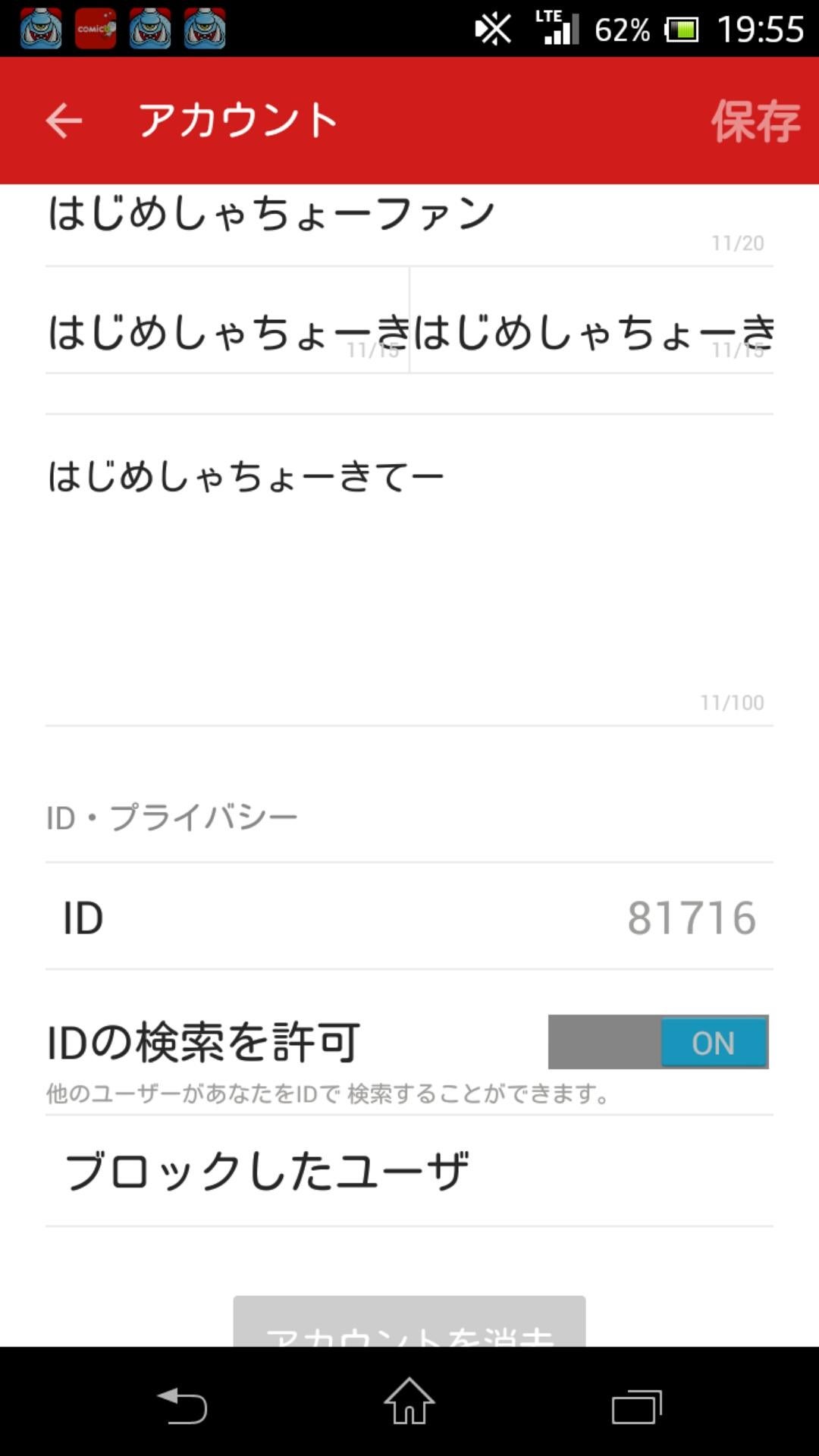Image resolution: width=819 pixels, height=1456 pixels.
Task: Tap the 11/100 character counter
Action: (730, 702)
